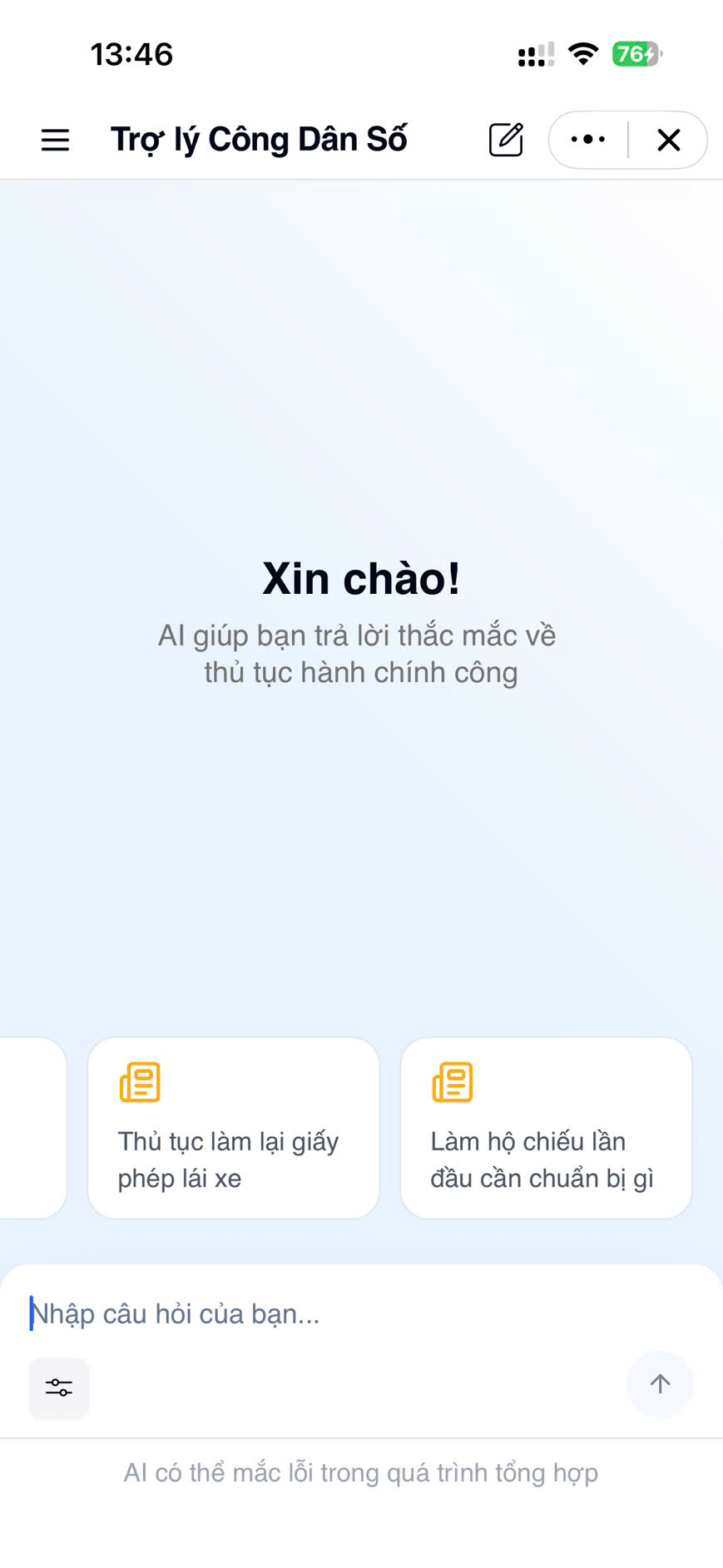723x1568 pixels.
Task: Send the question with the arrow button
Action: tap(660, 1384)
